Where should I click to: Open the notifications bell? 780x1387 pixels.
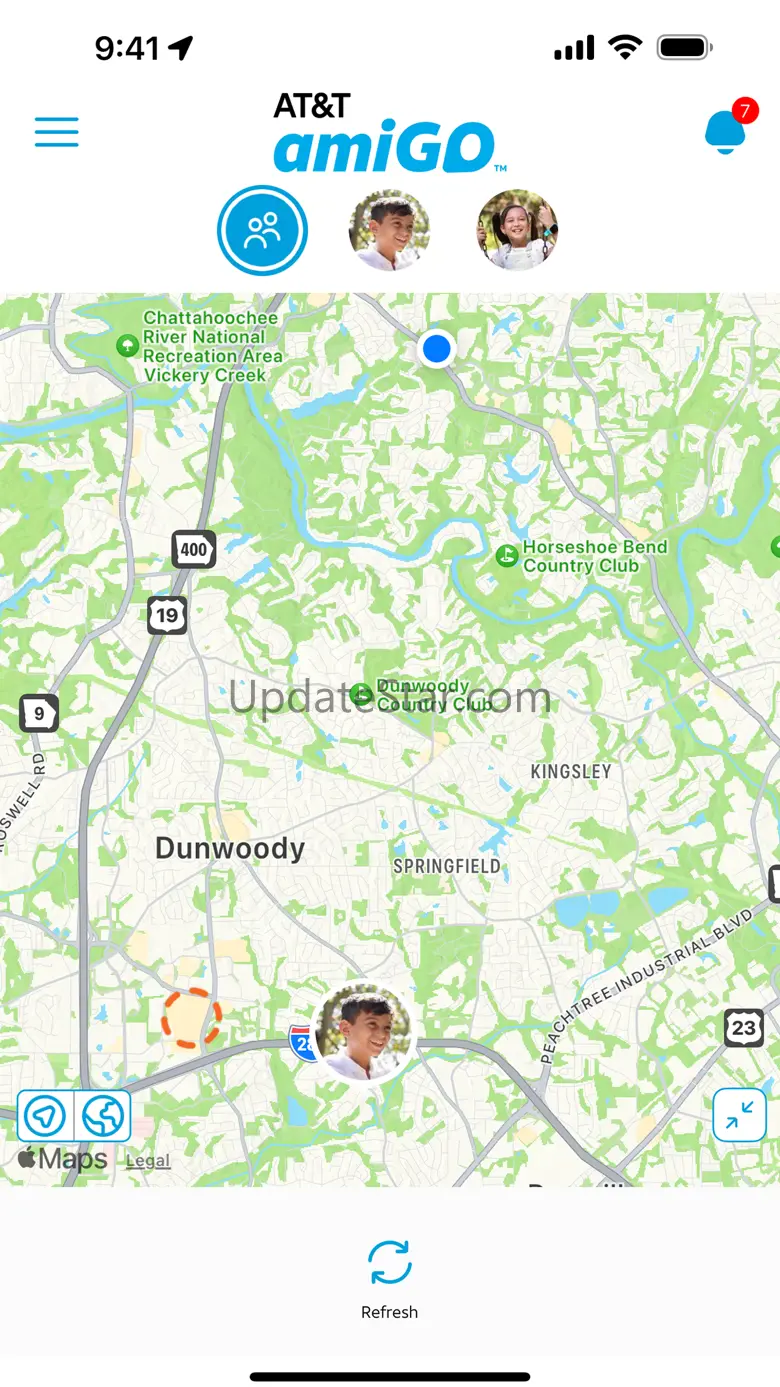tap(725, 130)
